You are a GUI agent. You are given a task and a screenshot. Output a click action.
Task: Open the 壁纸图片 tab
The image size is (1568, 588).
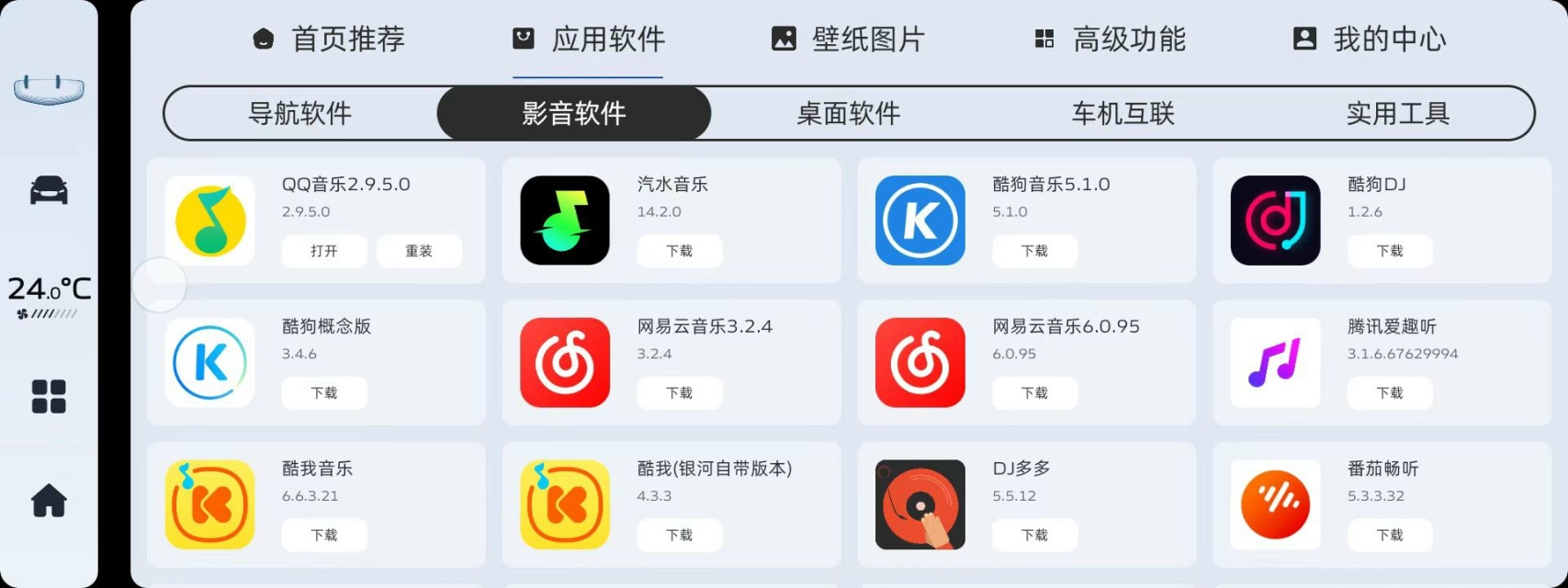[847, 40]
